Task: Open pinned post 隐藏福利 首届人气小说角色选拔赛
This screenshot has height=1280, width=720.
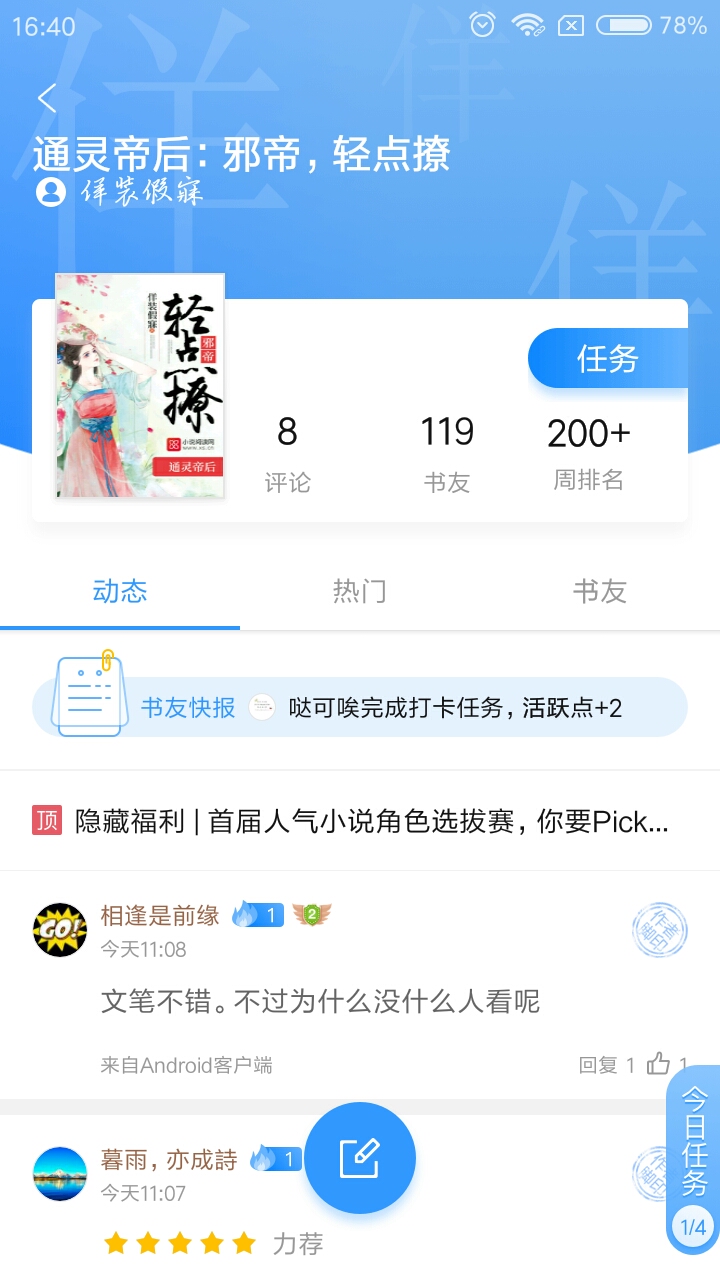Action: [x=360, y=822]
